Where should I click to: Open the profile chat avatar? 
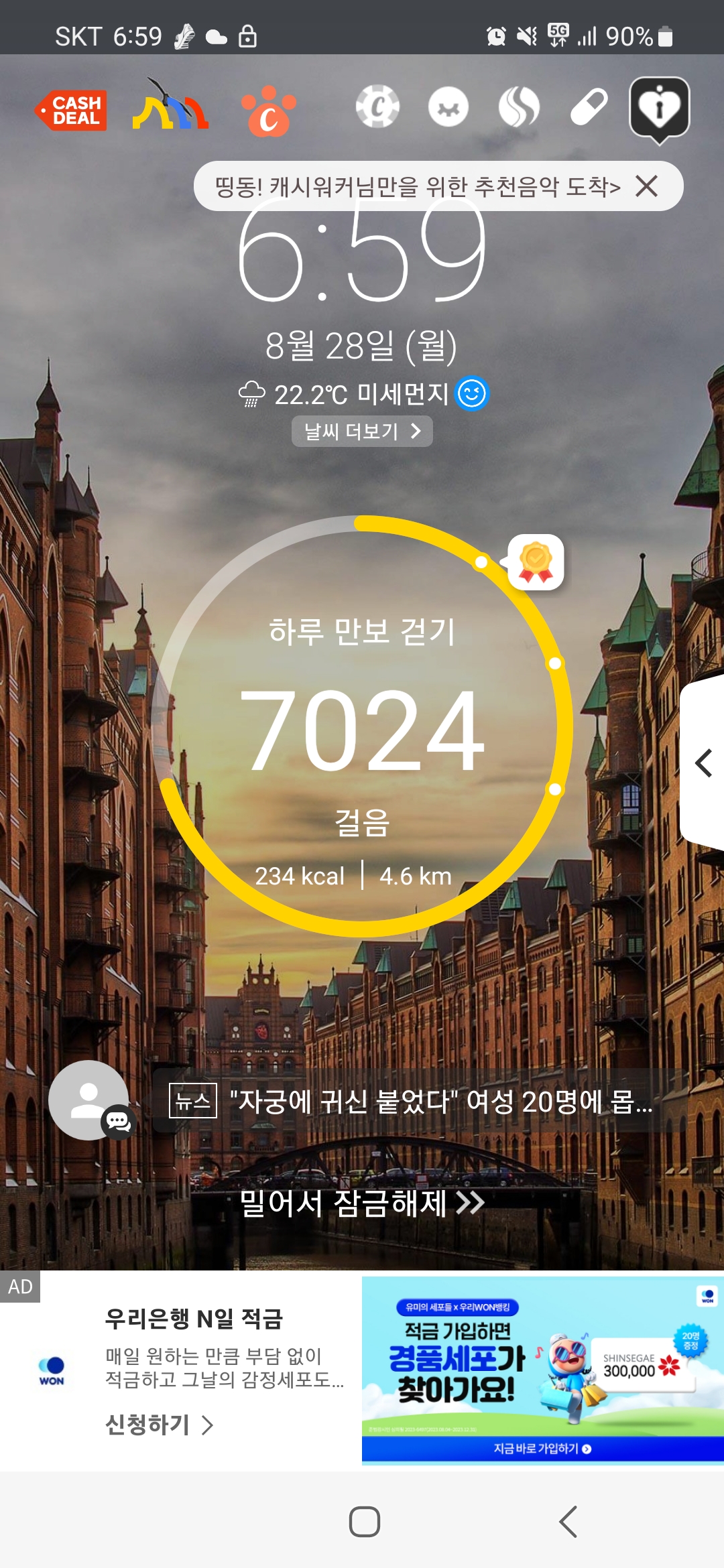point(89,1100)
